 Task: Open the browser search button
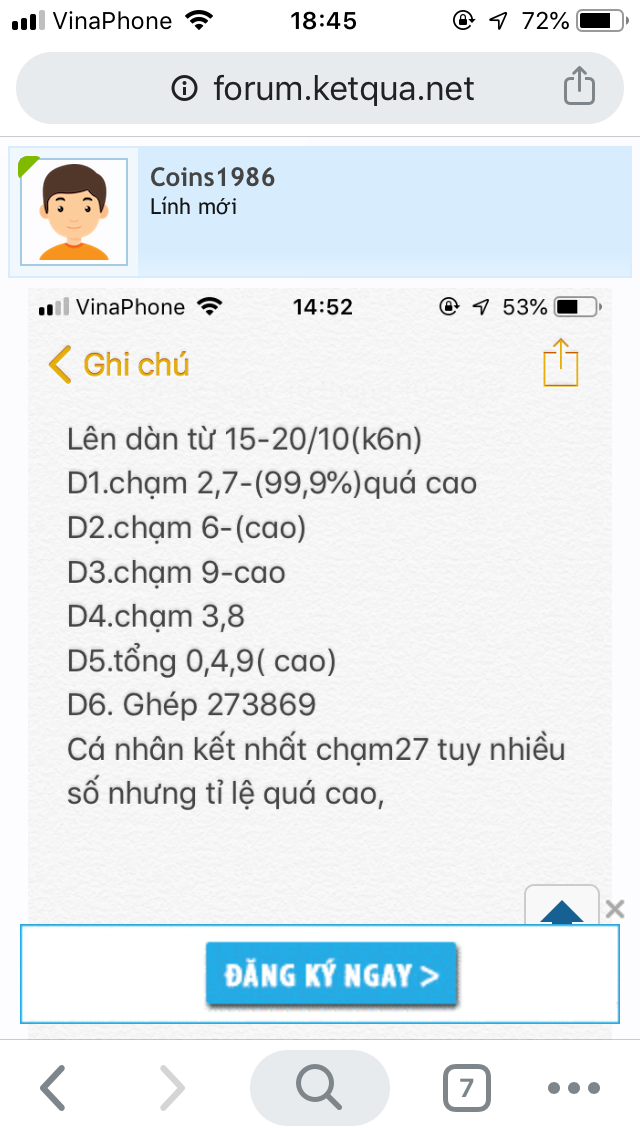[320, 1087]
